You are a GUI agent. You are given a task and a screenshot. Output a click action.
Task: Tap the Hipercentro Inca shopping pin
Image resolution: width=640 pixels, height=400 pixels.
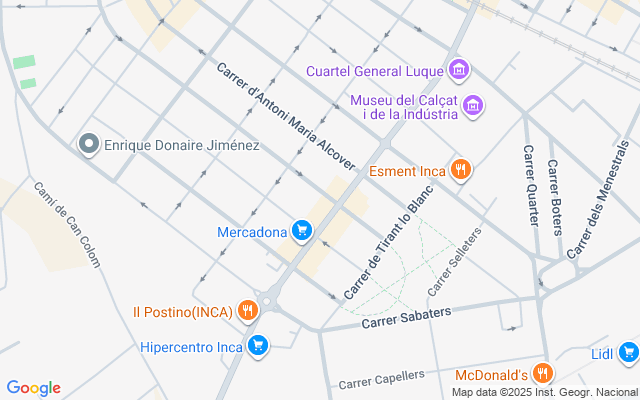coord(259,346)
